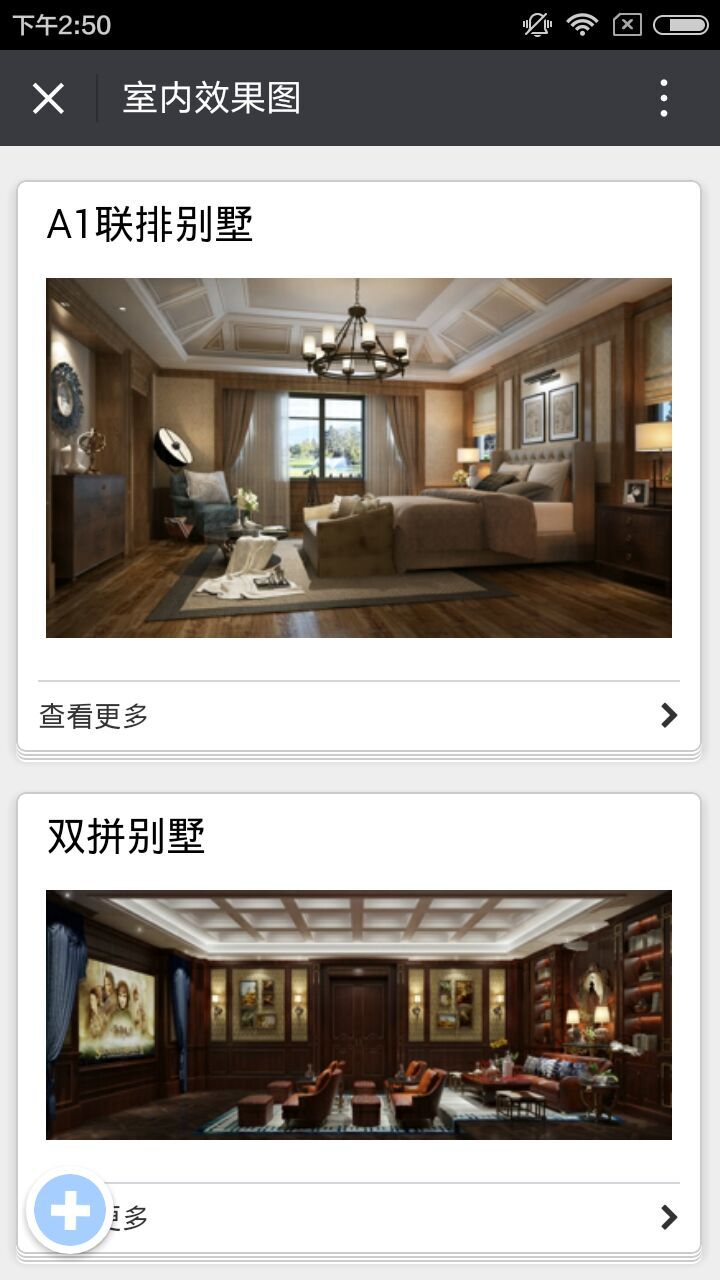Tap the chevron under 双拼别墅 card
Screen dimensions: 720x1280
point(669,1217)
